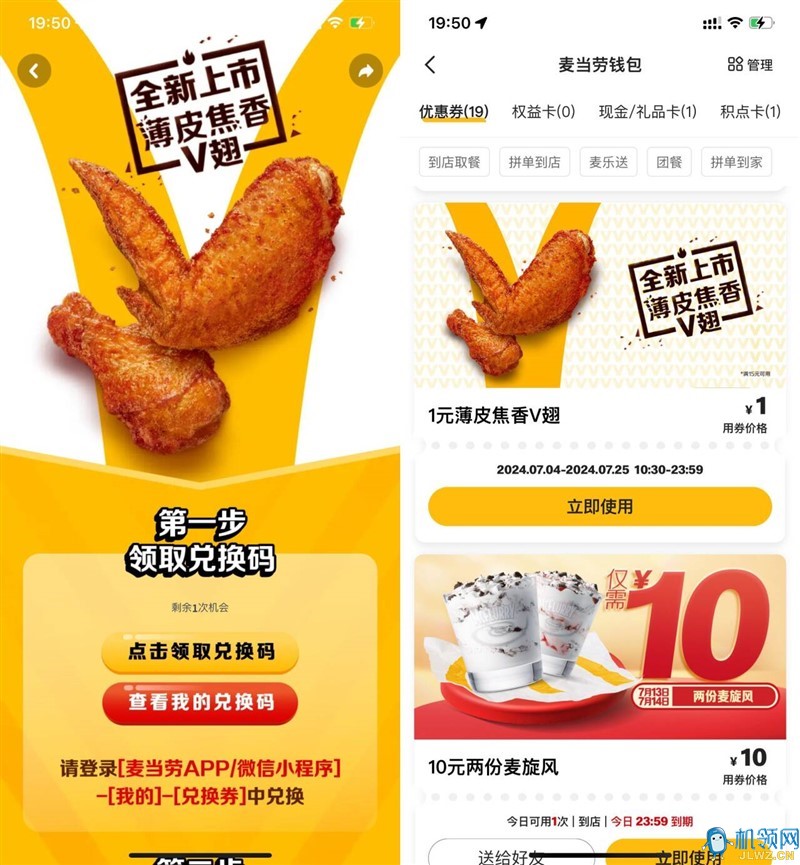Open 查看我的兑换码

(200, 703)
